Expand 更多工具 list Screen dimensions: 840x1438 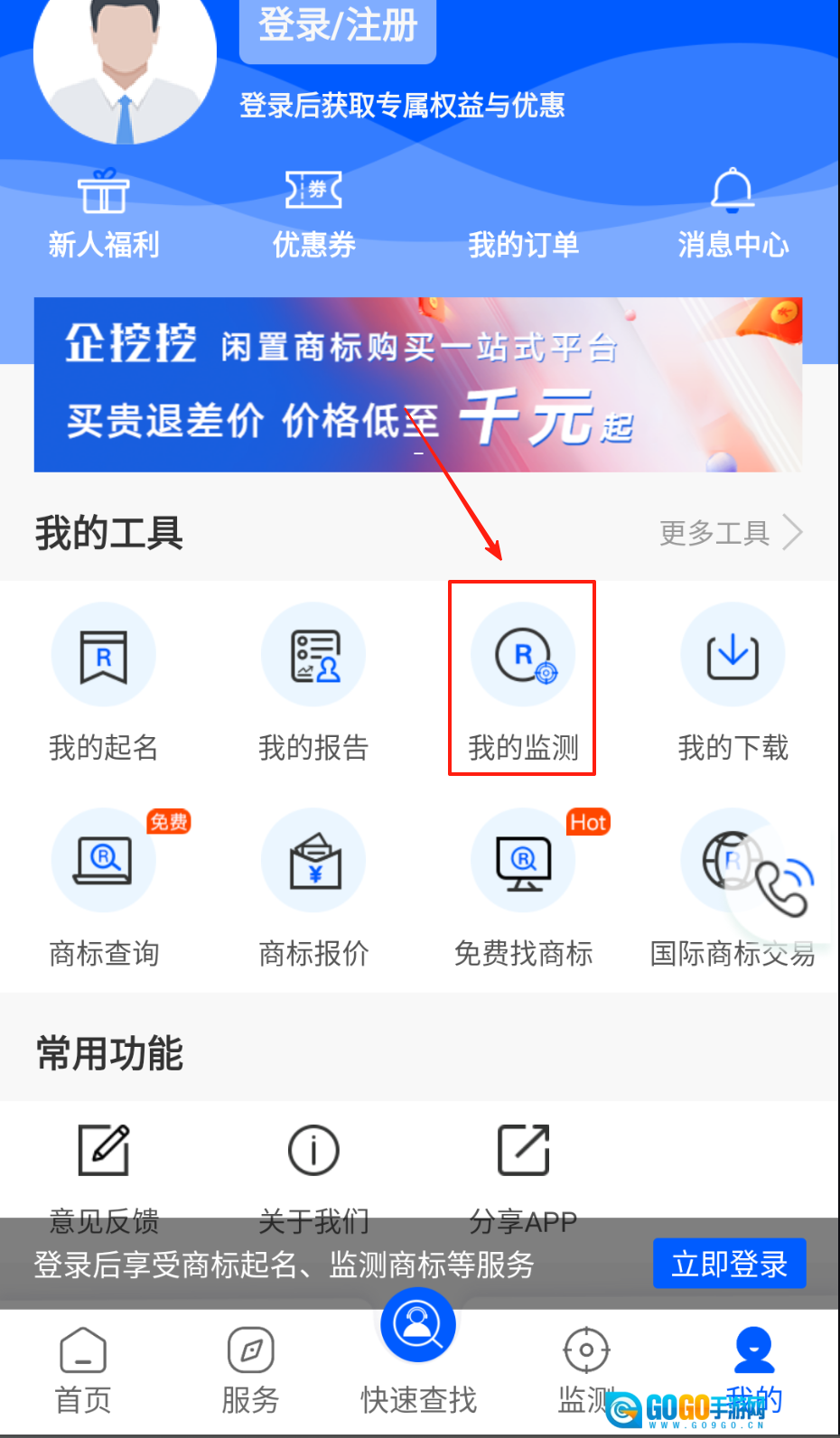tap(730, 533)
